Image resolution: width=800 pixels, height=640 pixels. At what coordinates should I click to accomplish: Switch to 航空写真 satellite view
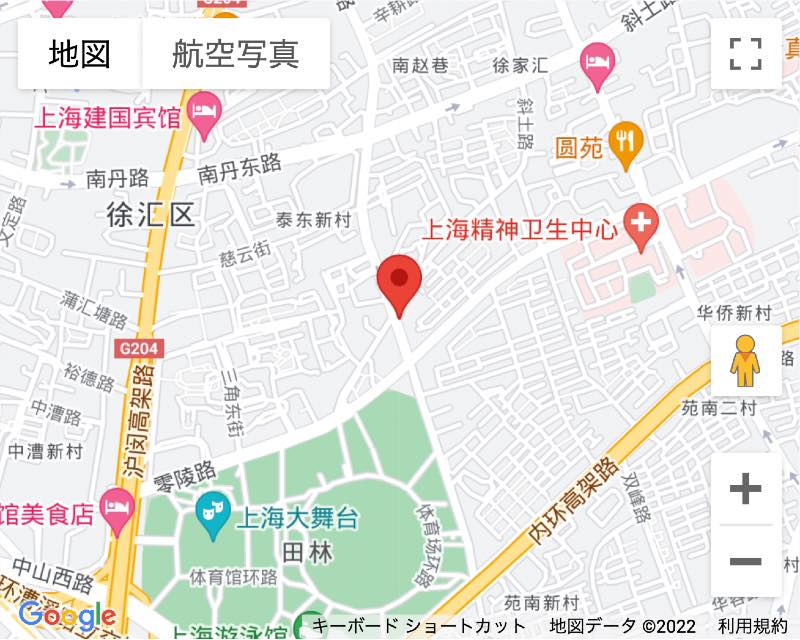[236, 54]
